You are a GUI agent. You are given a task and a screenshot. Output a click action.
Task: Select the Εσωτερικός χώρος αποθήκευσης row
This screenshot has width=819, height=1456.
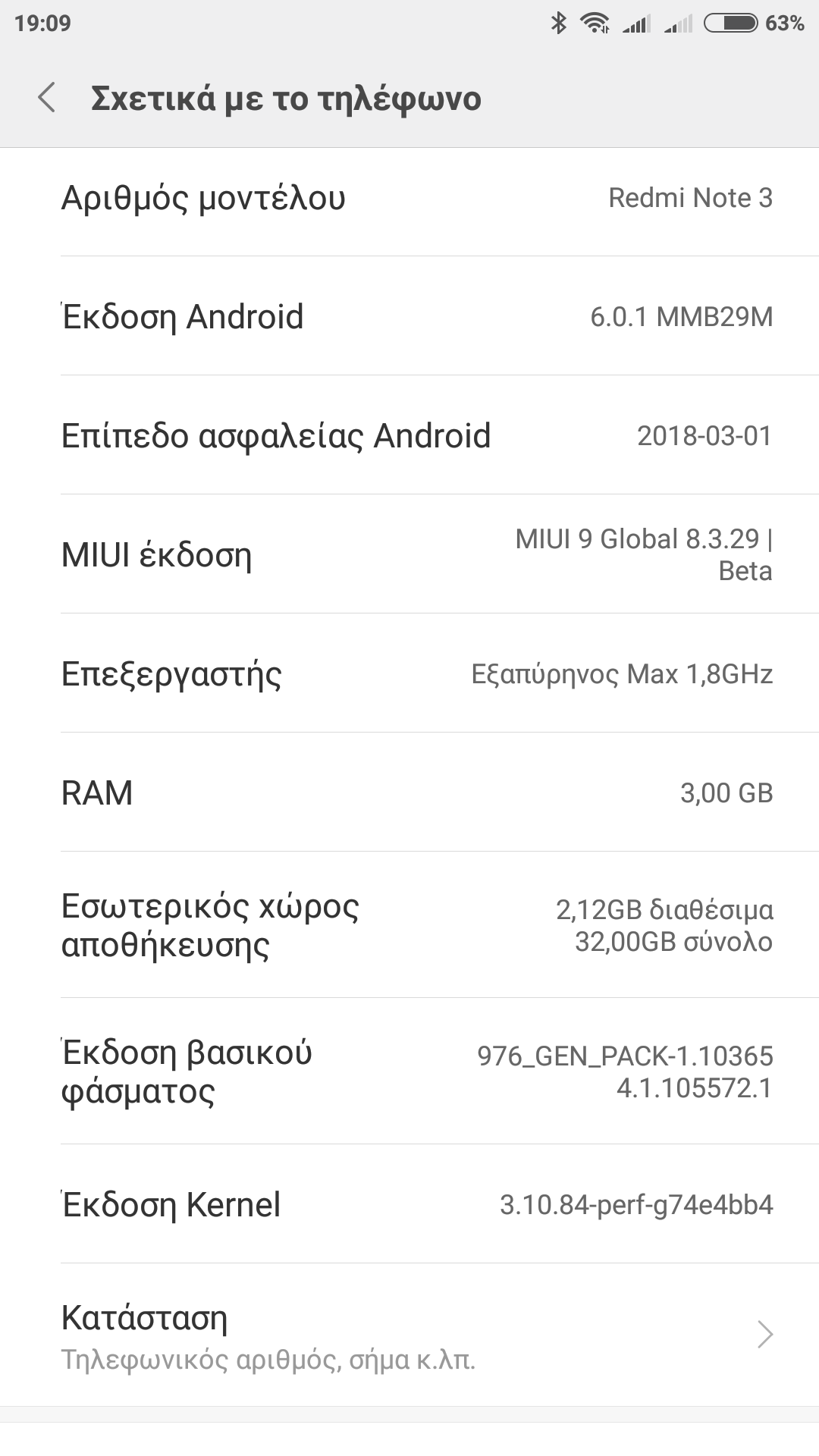click(409, 925)
